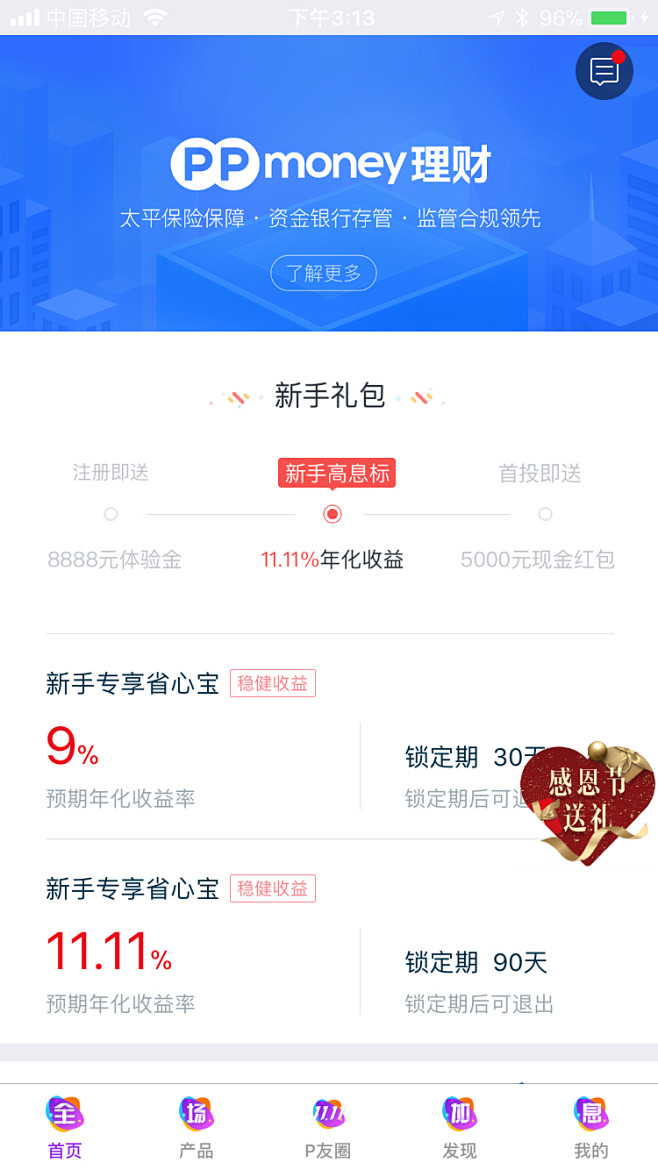Switch to the 产品 tab

[x=196, y=1127]
